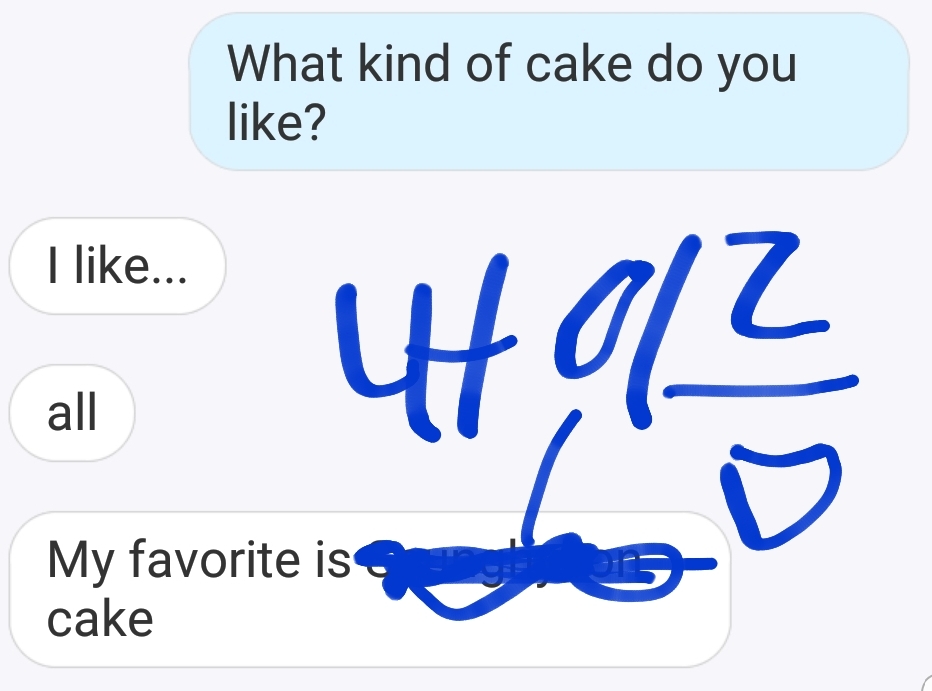Tap the "My favorite is ... cake" chip
Image resolution: width=932 pixels, height=691 pixels.
(x=370, y=589)
